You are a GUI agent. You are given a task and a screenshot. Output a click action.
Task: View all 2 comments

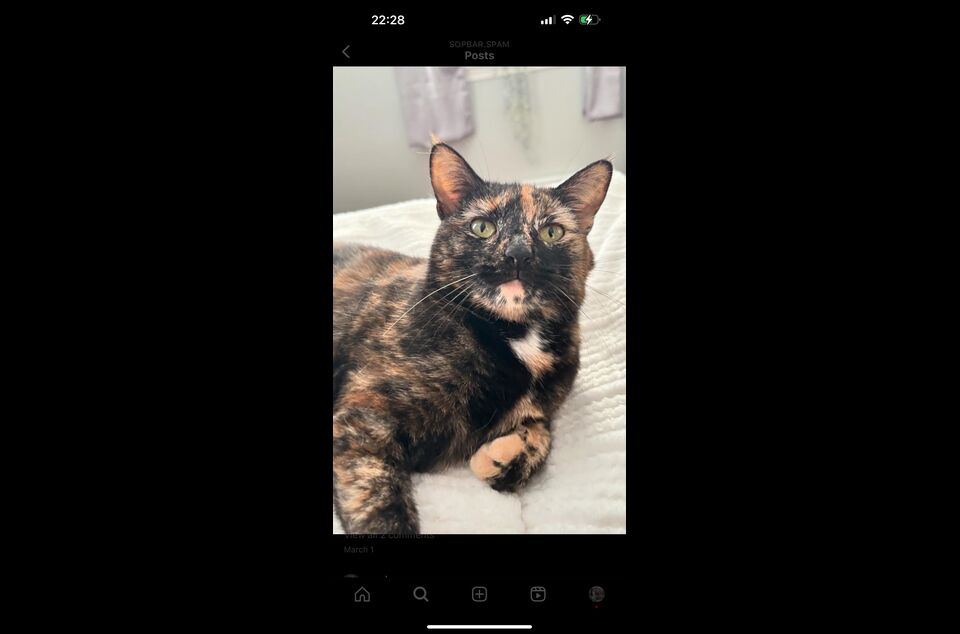pos(389,536)
